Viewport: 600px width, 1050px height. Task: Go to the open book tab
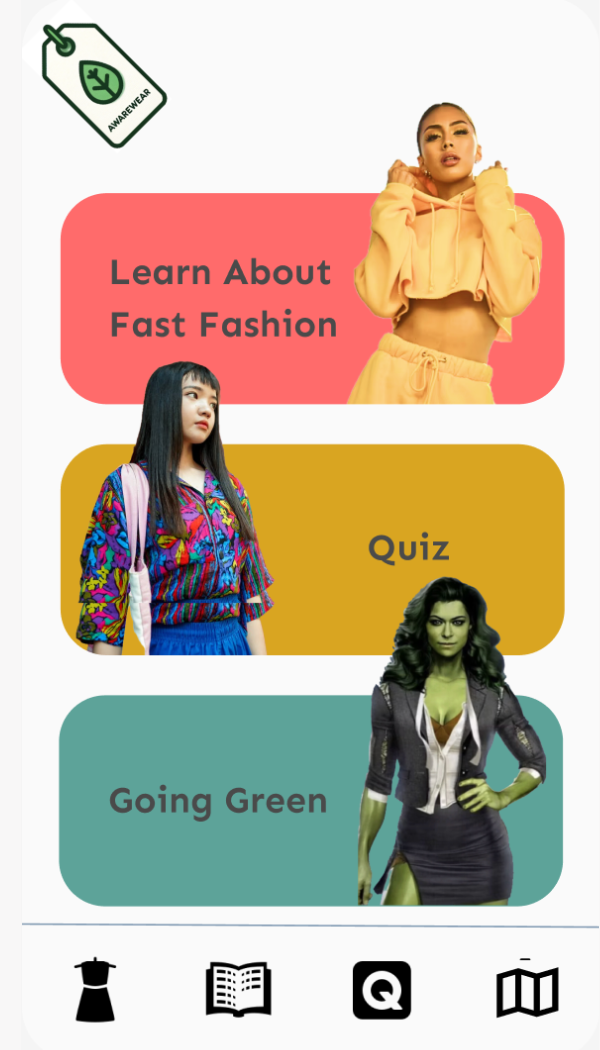click(x=238, y=989)
